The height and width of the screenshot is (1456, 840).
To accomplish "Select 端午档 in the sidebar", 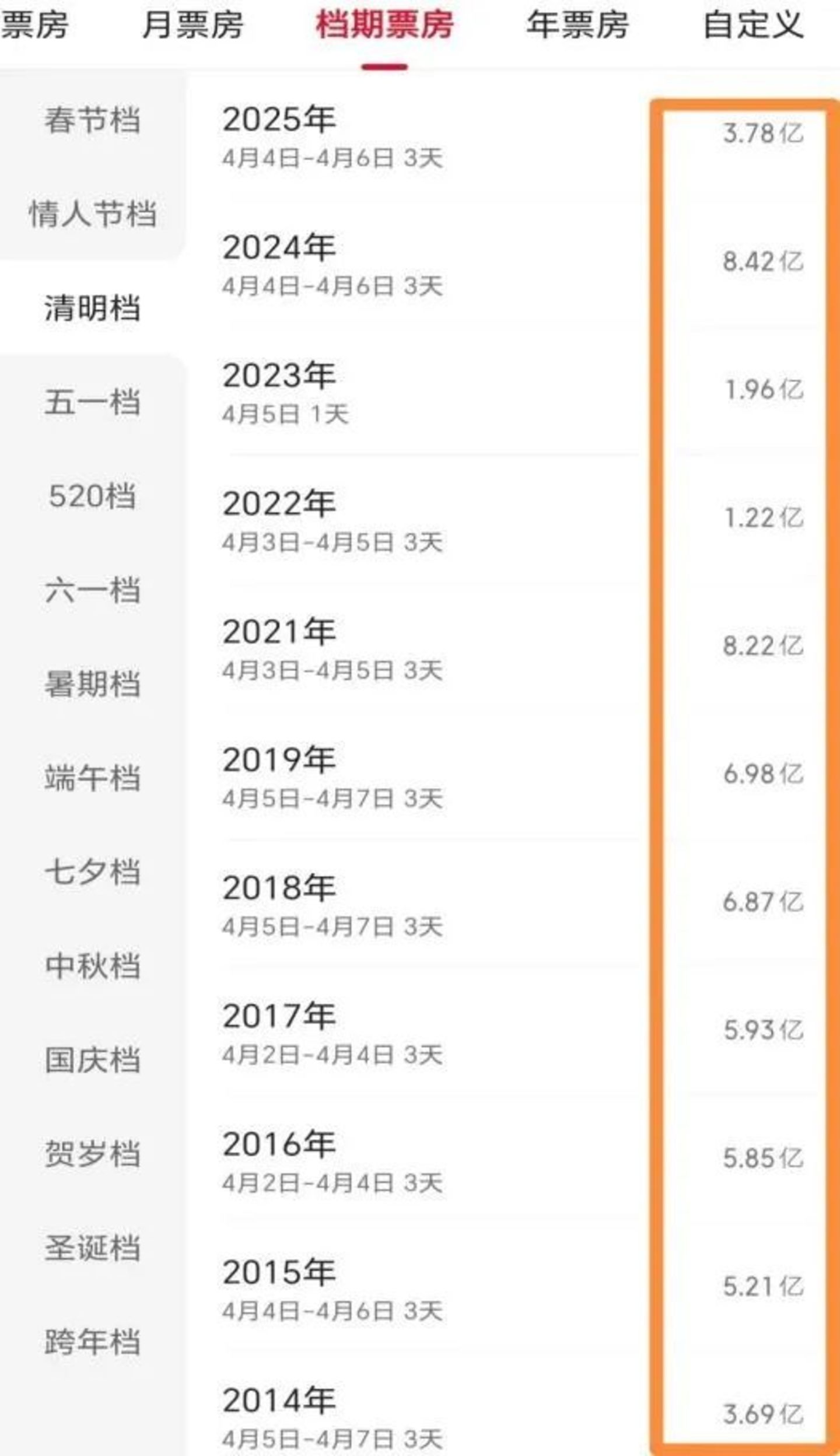I will tap(92, 778).
